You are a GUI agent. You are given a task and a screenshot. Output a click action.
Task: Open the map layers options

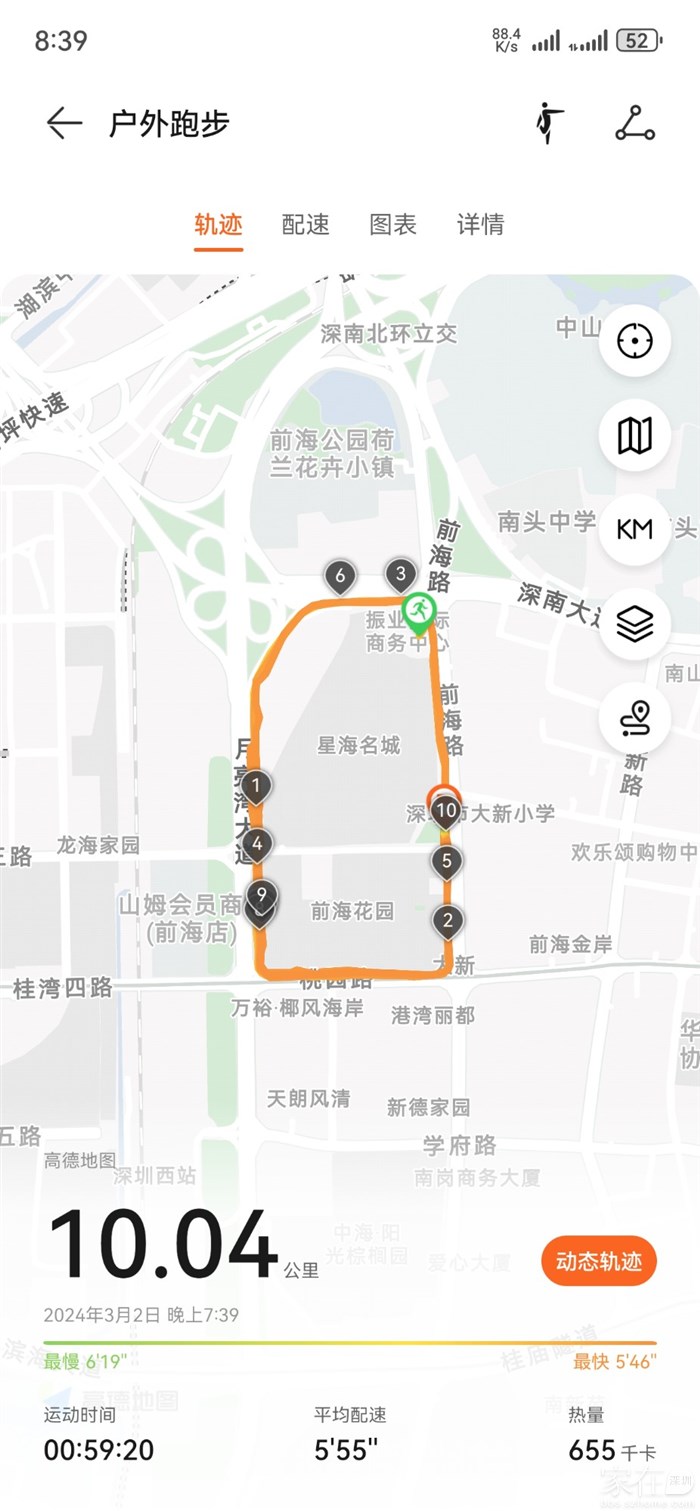tap(634, 624)
